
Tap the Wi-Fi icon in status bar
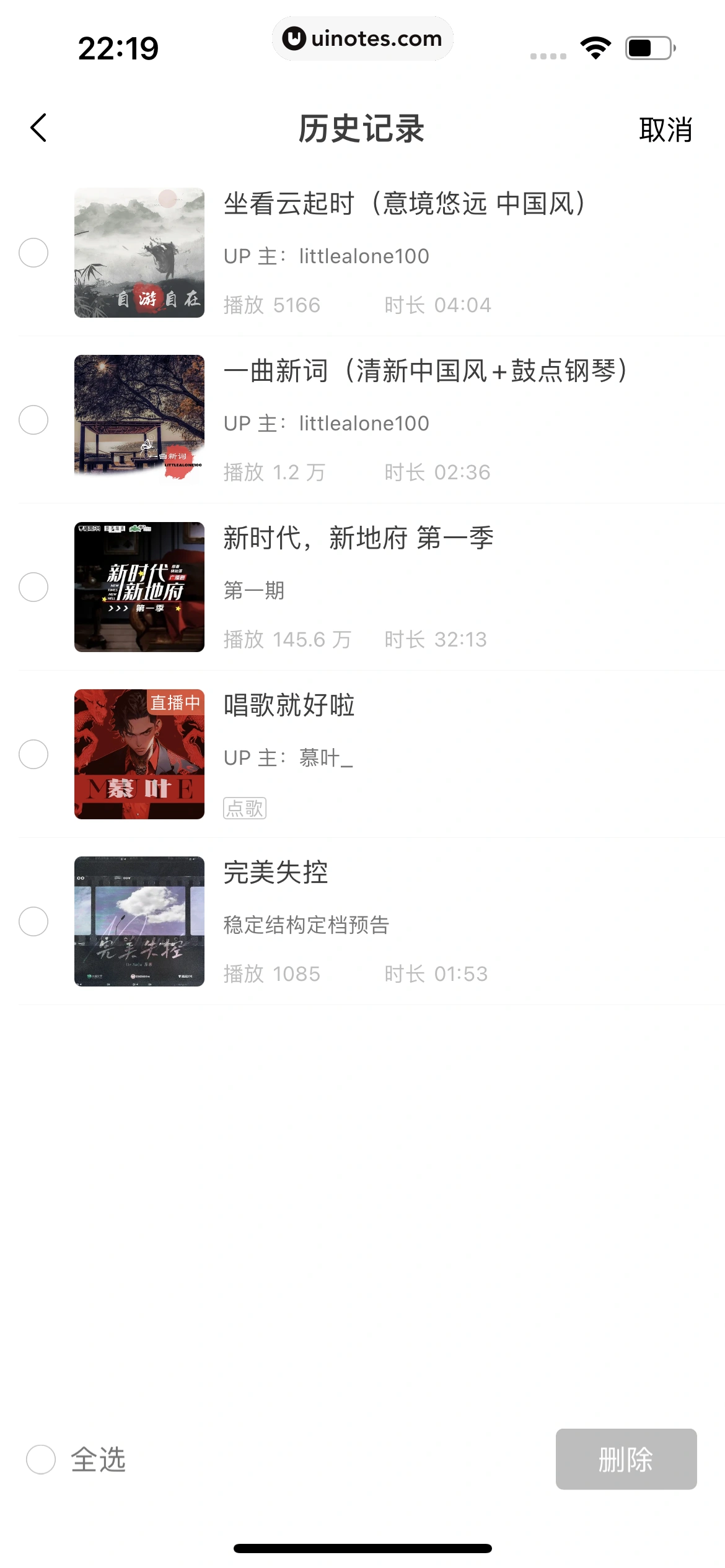pos(595,46)
